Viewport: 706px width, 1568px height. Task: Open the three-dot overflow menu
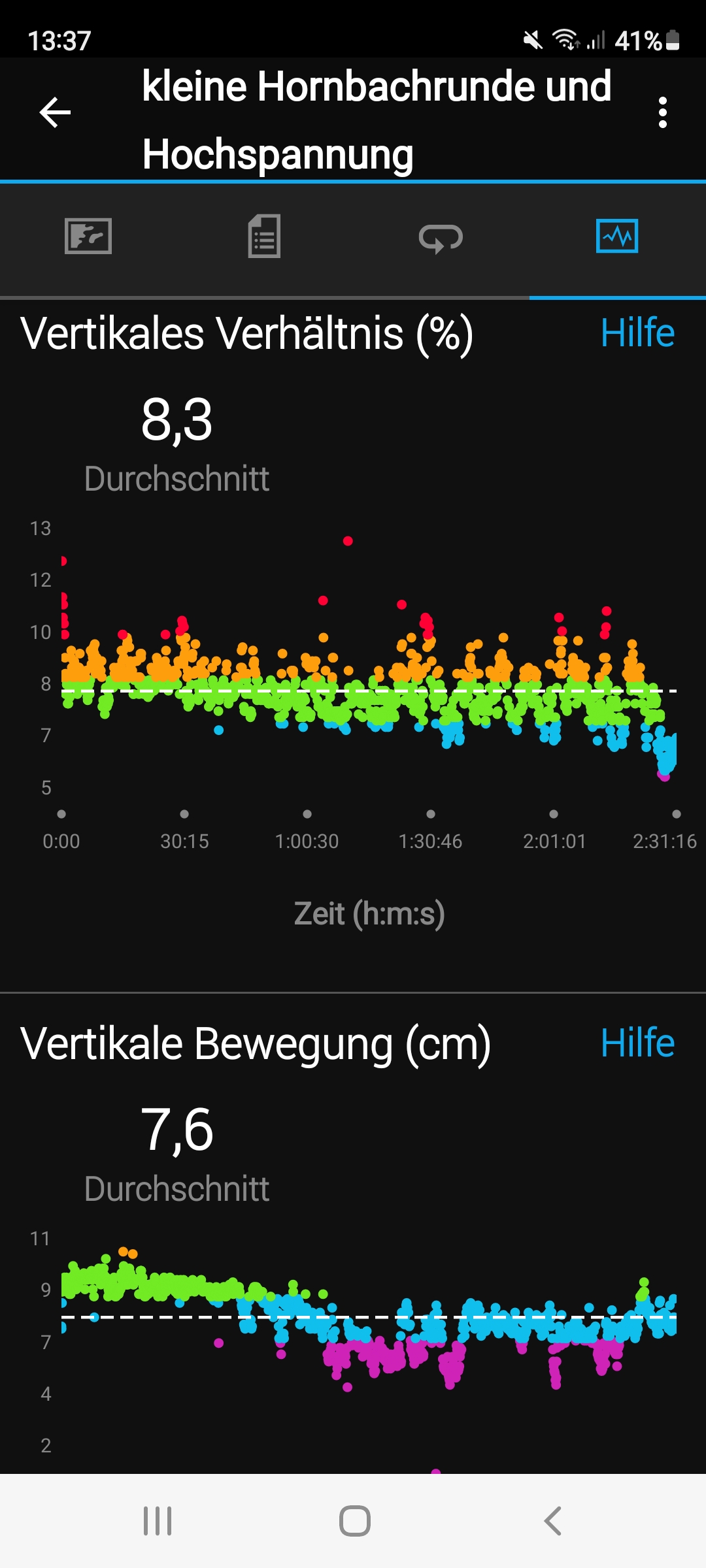tap(663, 112)
